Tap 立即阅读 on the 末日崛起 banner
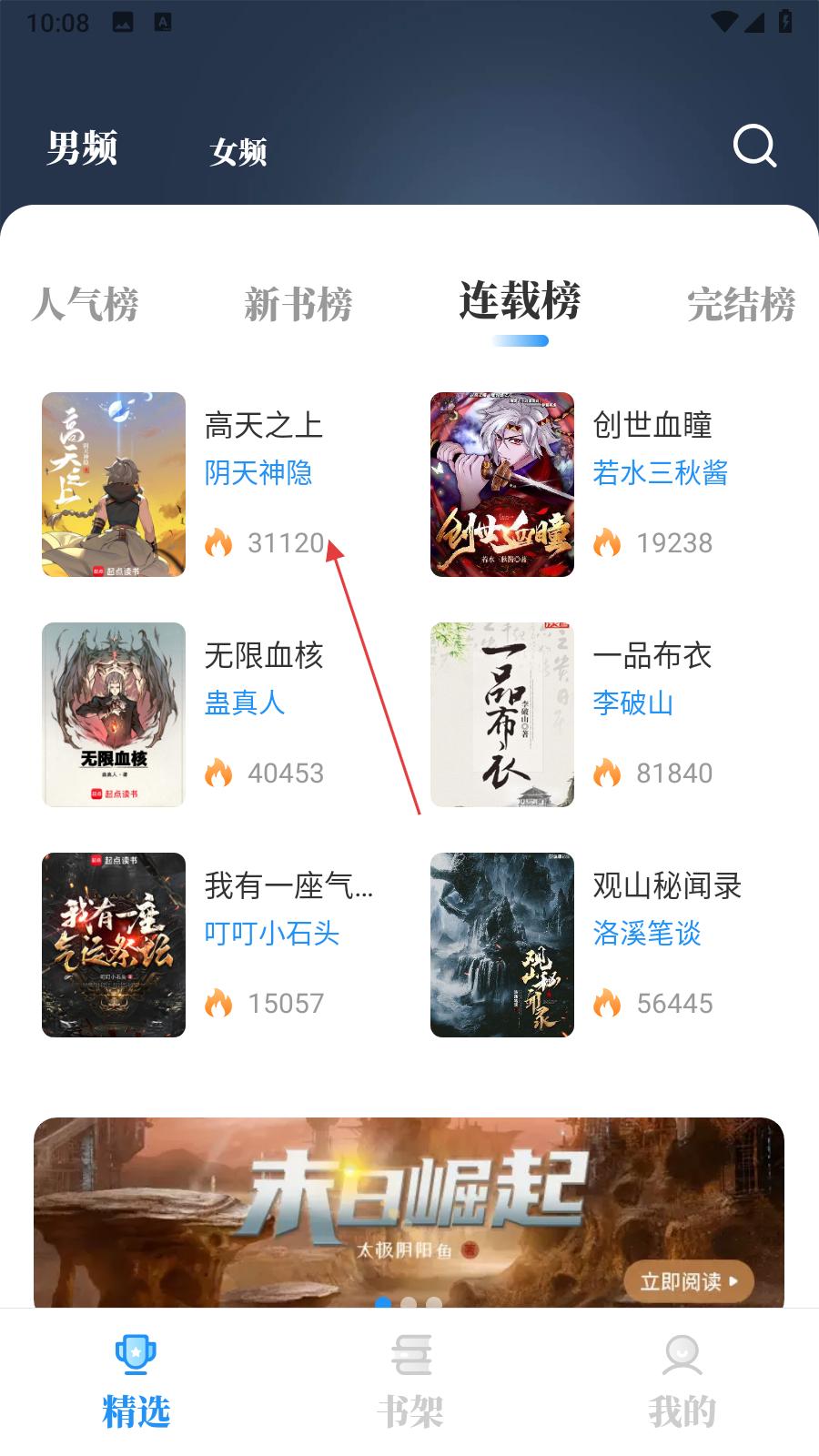 click(x=688, y=1281)
